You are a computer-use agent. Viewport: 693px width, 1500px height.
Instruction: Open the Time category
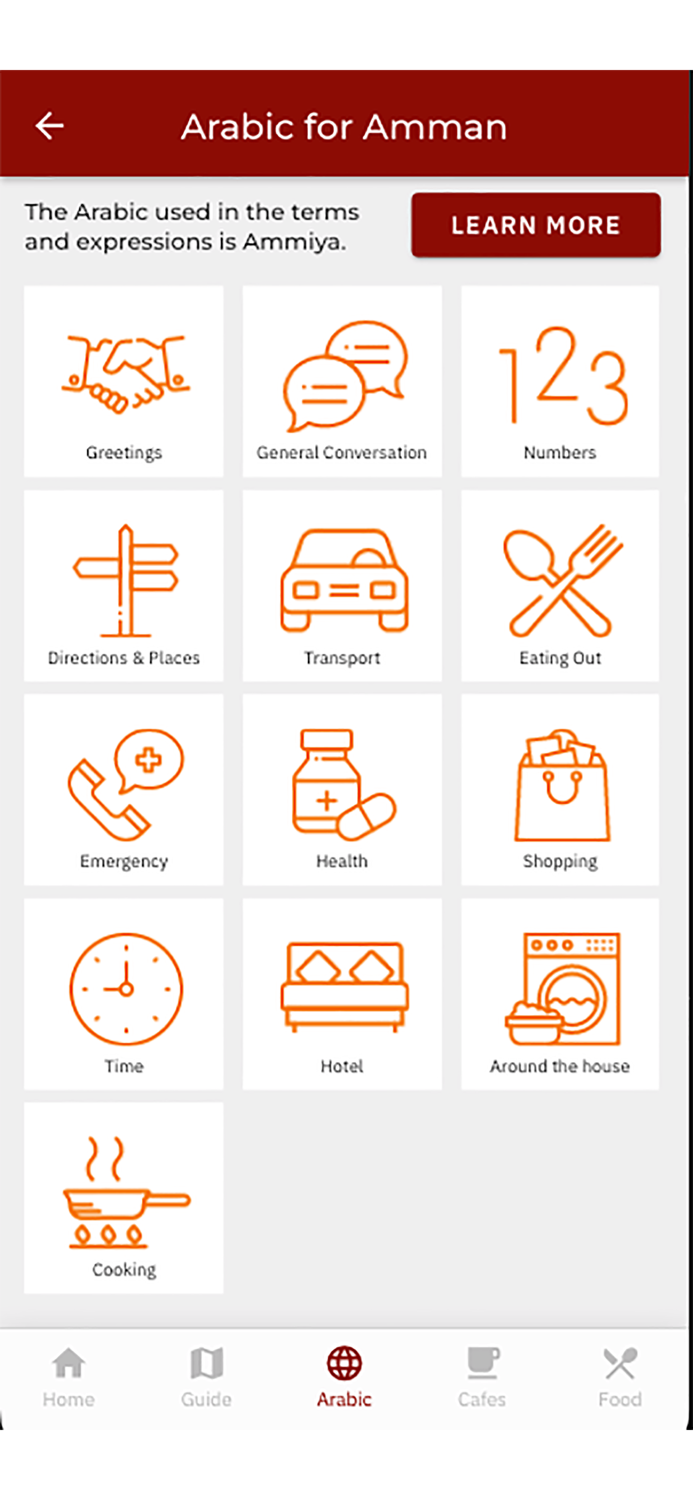(124, 994)
